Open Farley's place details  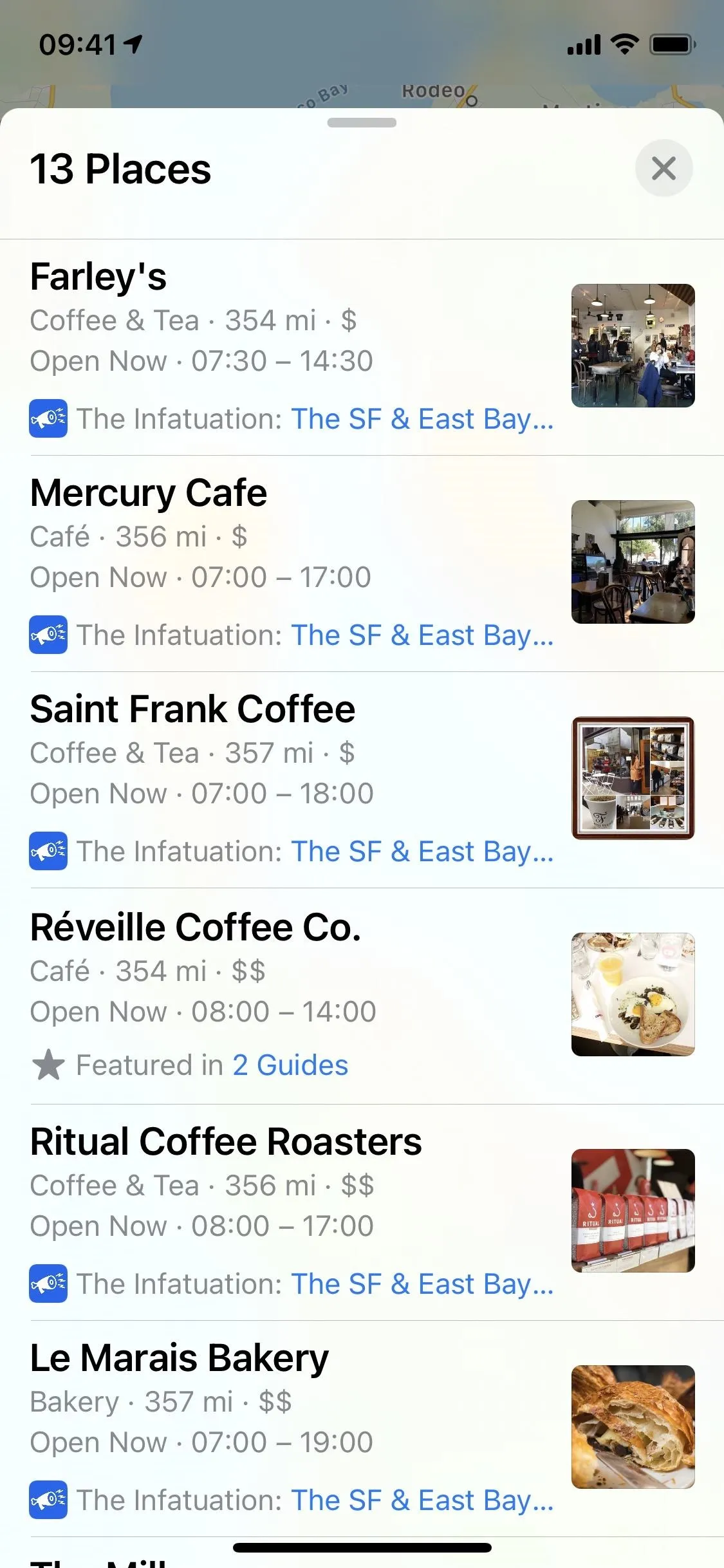(x=362, y=348)
